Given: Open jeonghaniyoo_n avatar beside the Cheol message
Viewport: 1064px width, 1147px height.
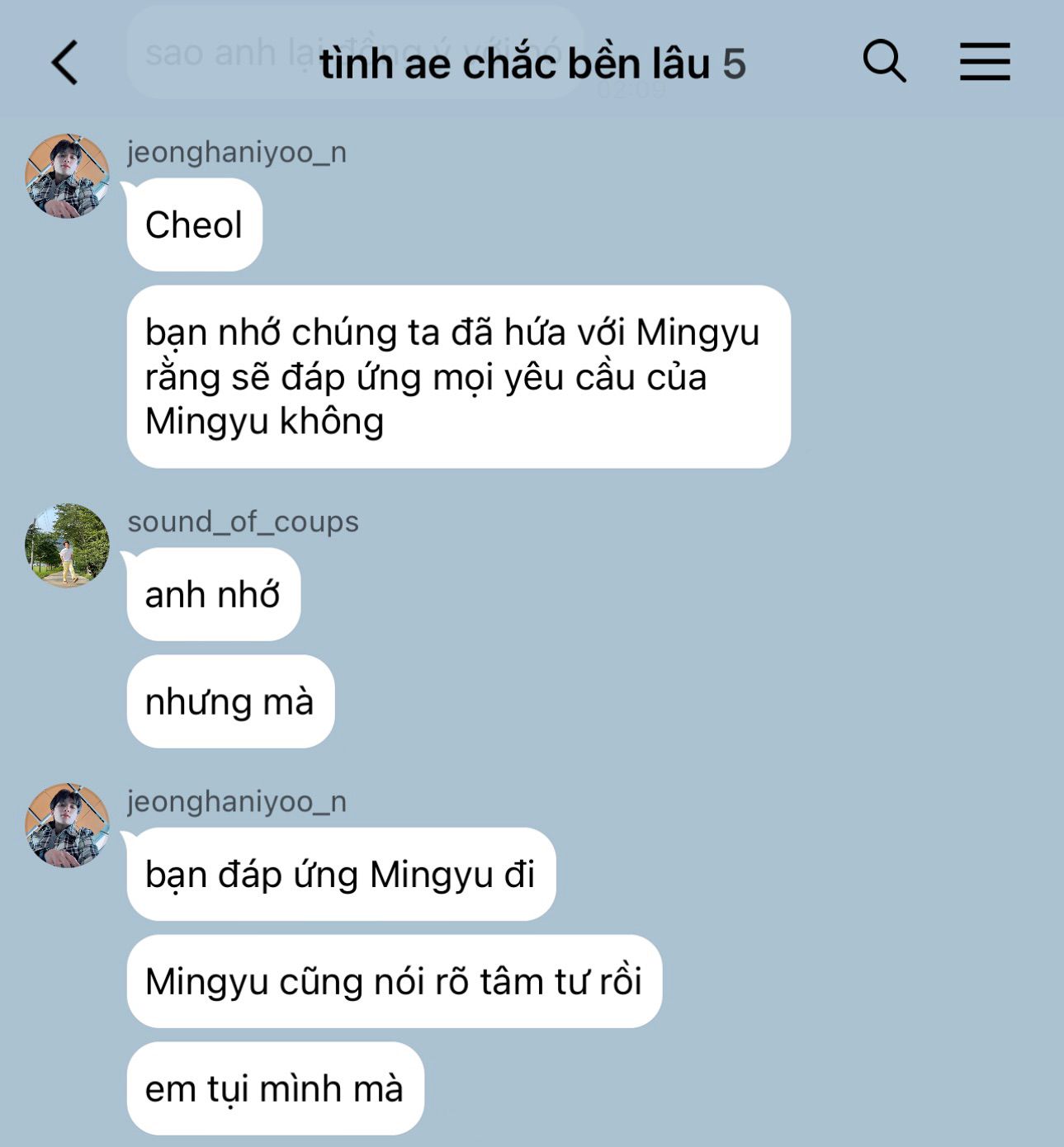Looking at the screenshot, I should [x=67, y=177].
